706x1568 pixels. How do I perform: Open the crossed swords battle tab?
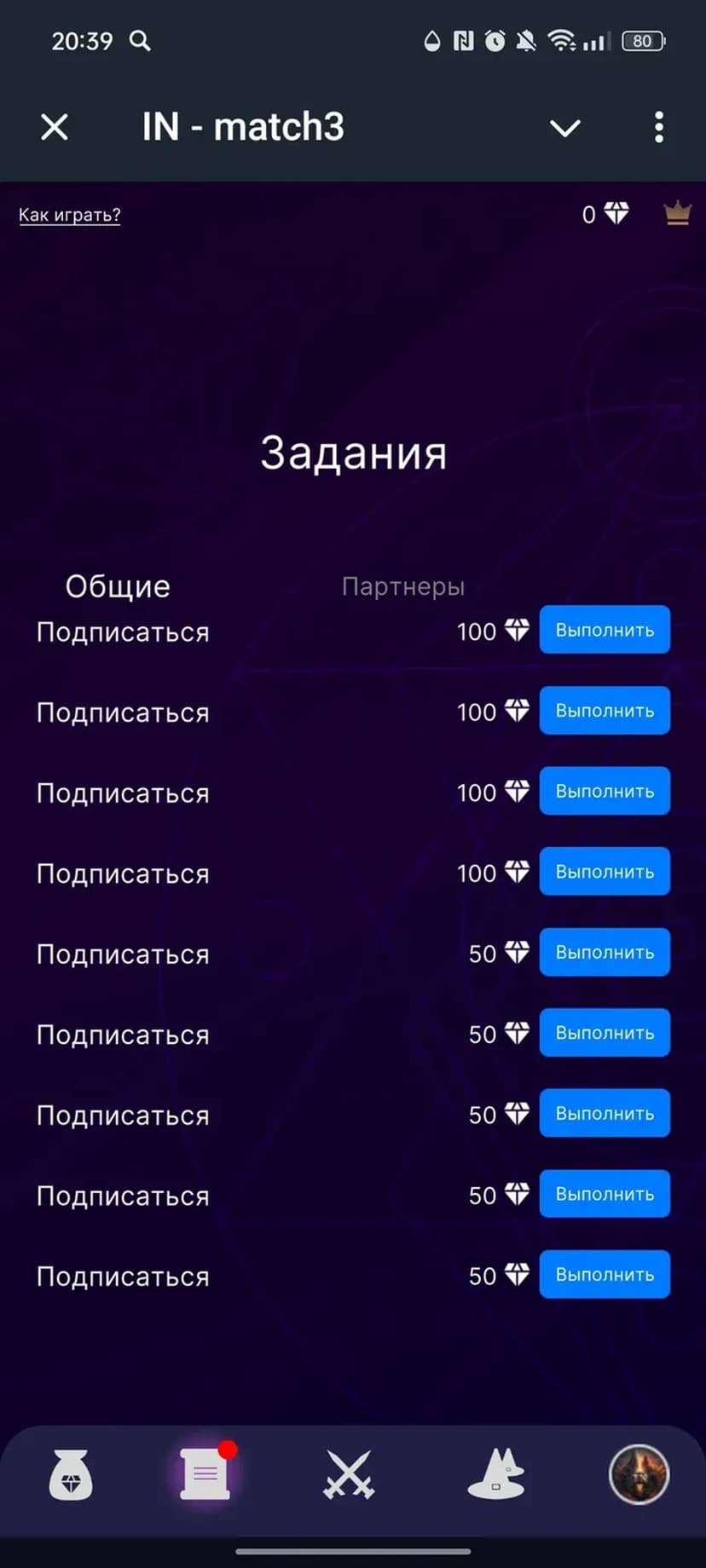pyautogui.click(x=349, y=1474)
